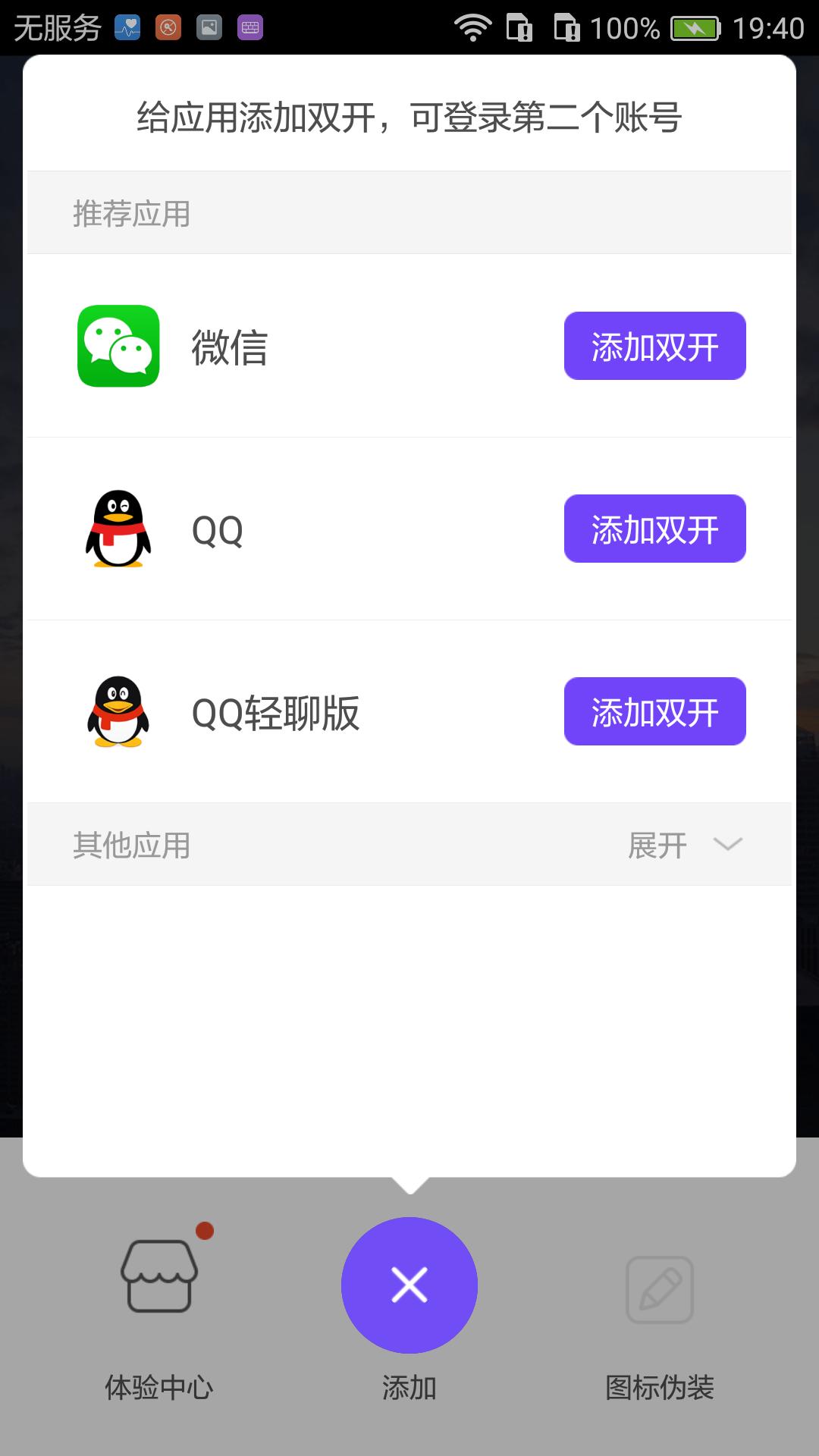
Task: Click 添加双开 next to QQ
Action: coord(654,529)
